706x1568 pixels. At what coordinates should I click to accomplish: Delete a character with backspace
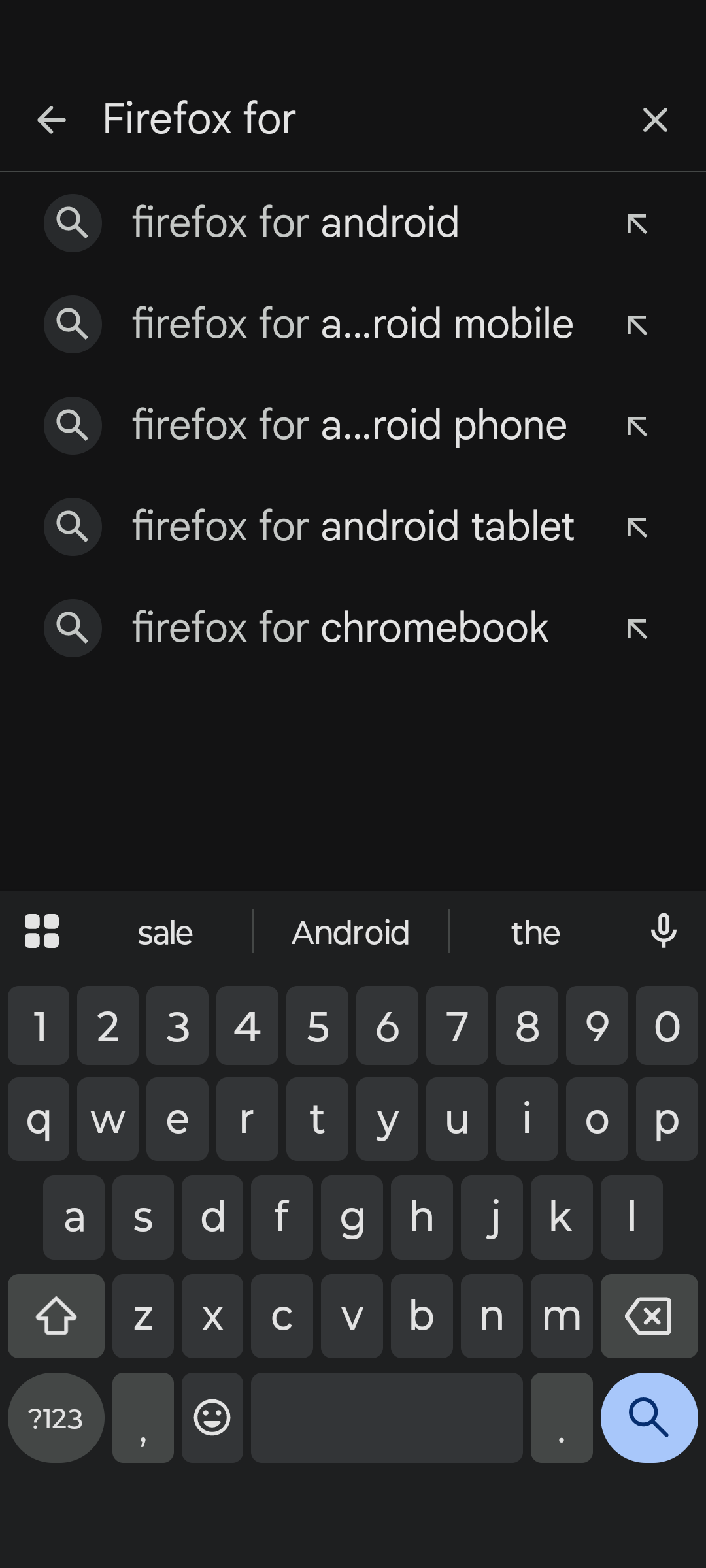point(648,1316)
